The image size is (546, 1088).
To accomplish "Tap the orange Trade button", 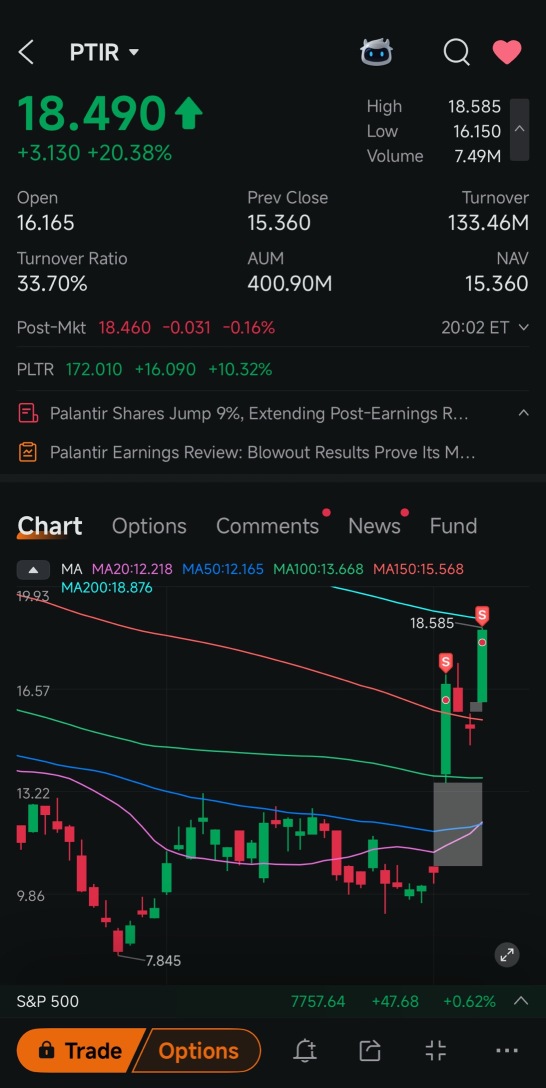I will point(81,1051).
